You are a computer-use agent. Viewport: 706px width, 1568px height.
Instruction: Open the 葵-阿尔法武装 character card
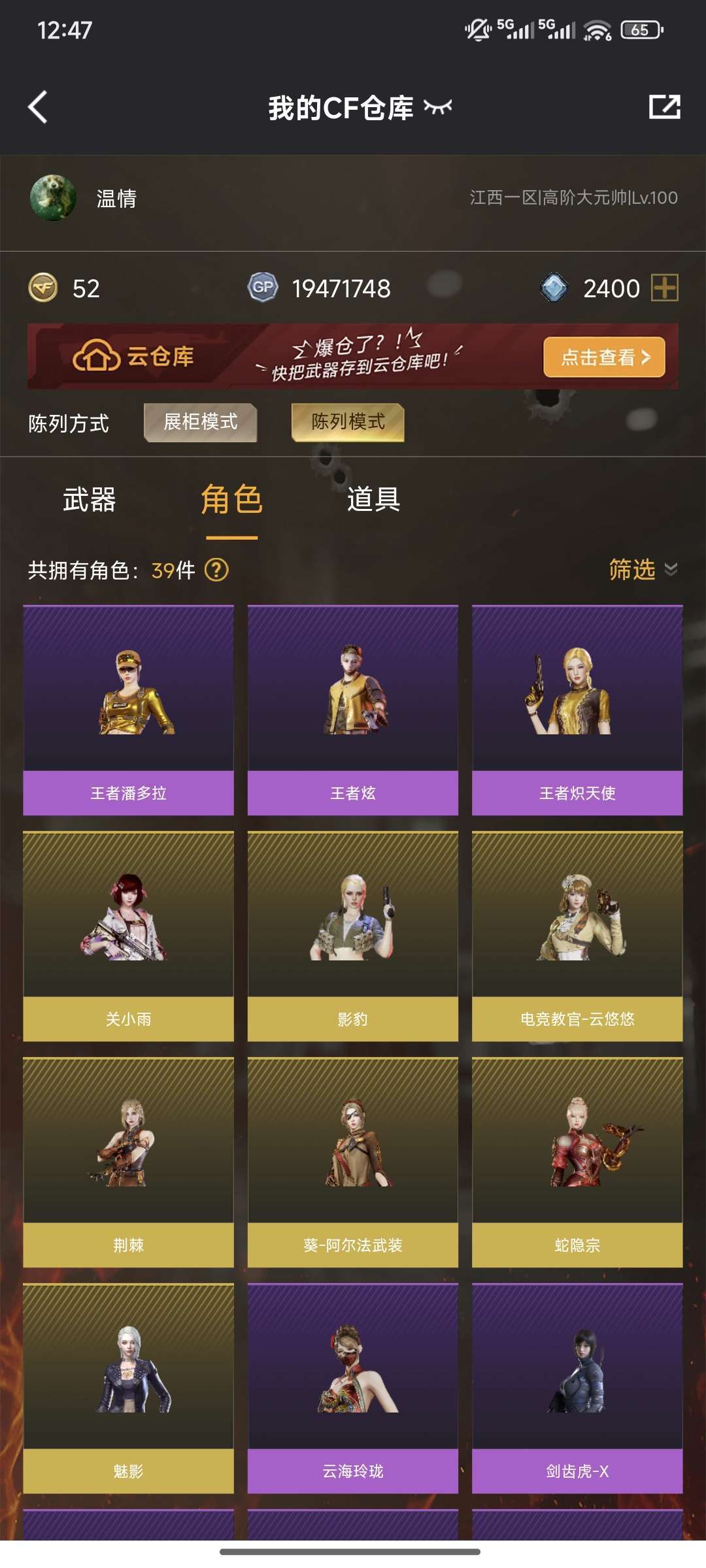[353, 1162]
